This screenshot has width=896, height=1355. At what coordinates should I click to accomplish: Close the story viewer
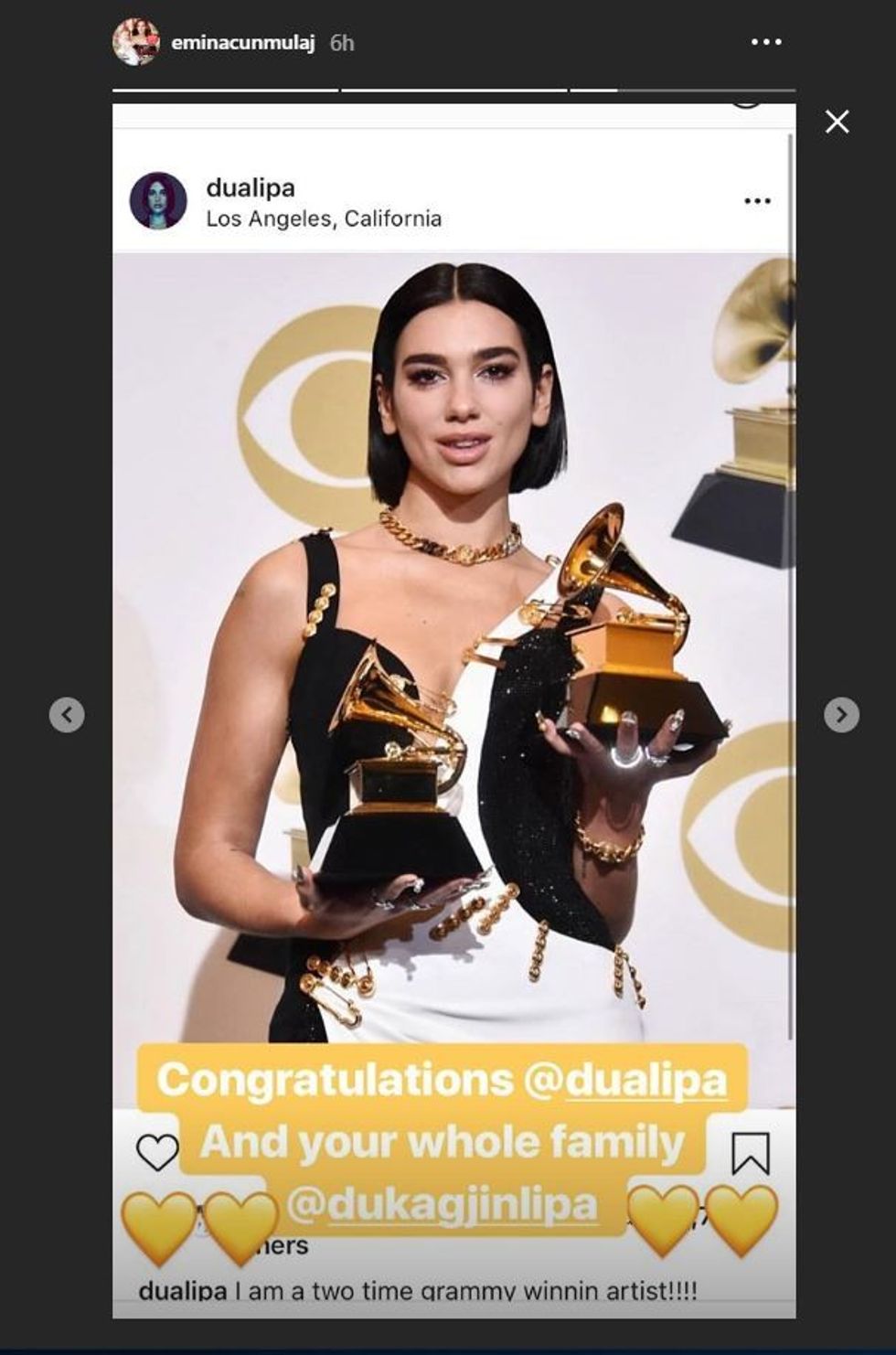837,122
